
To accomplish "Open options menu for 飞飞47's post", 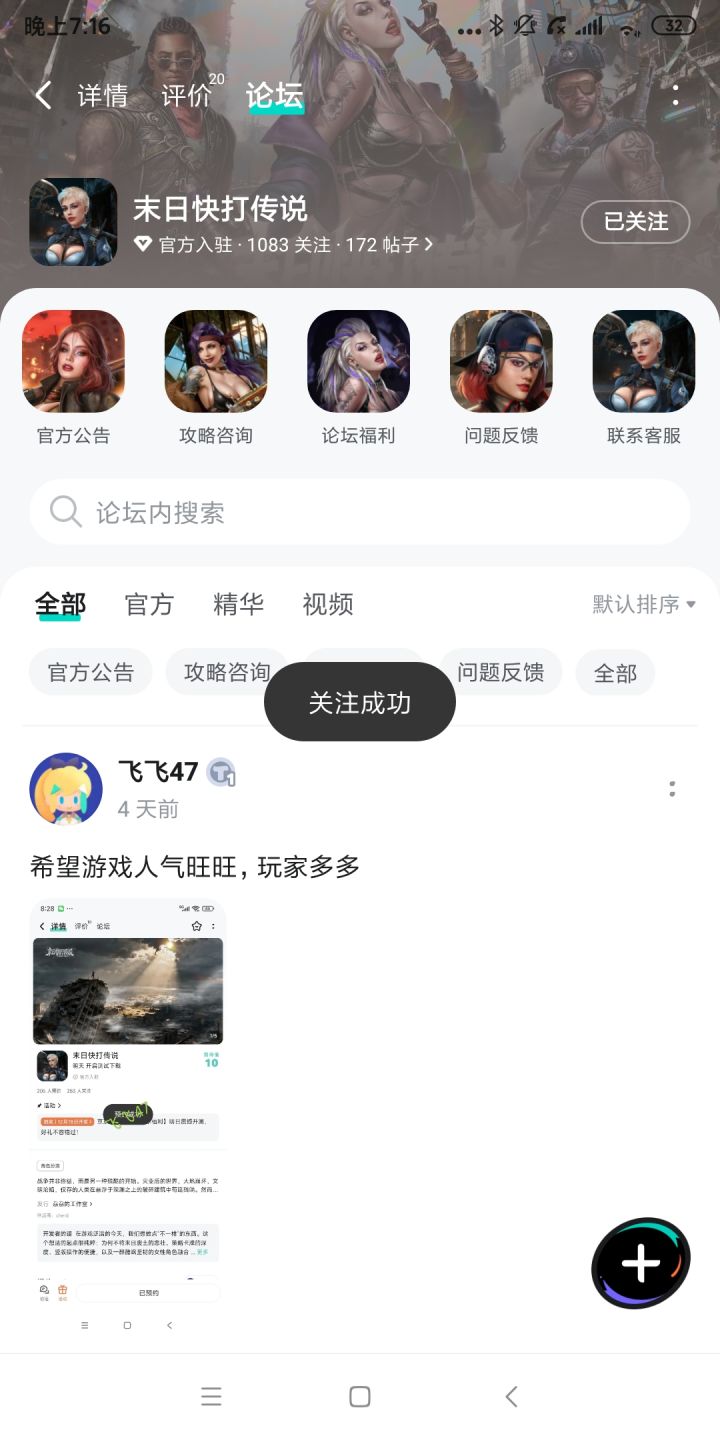I will [x=672, y=789].
